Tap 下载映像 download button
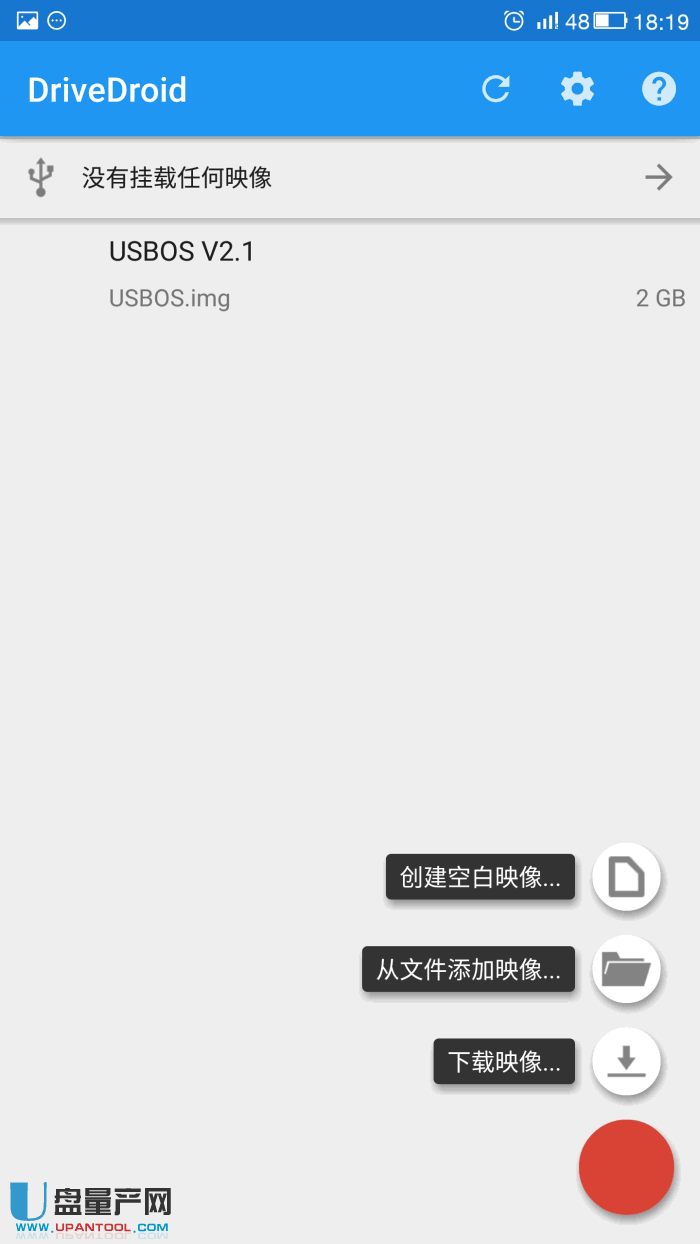Viewport: 700px width, 1244px height. click(x=627, y=1061)
